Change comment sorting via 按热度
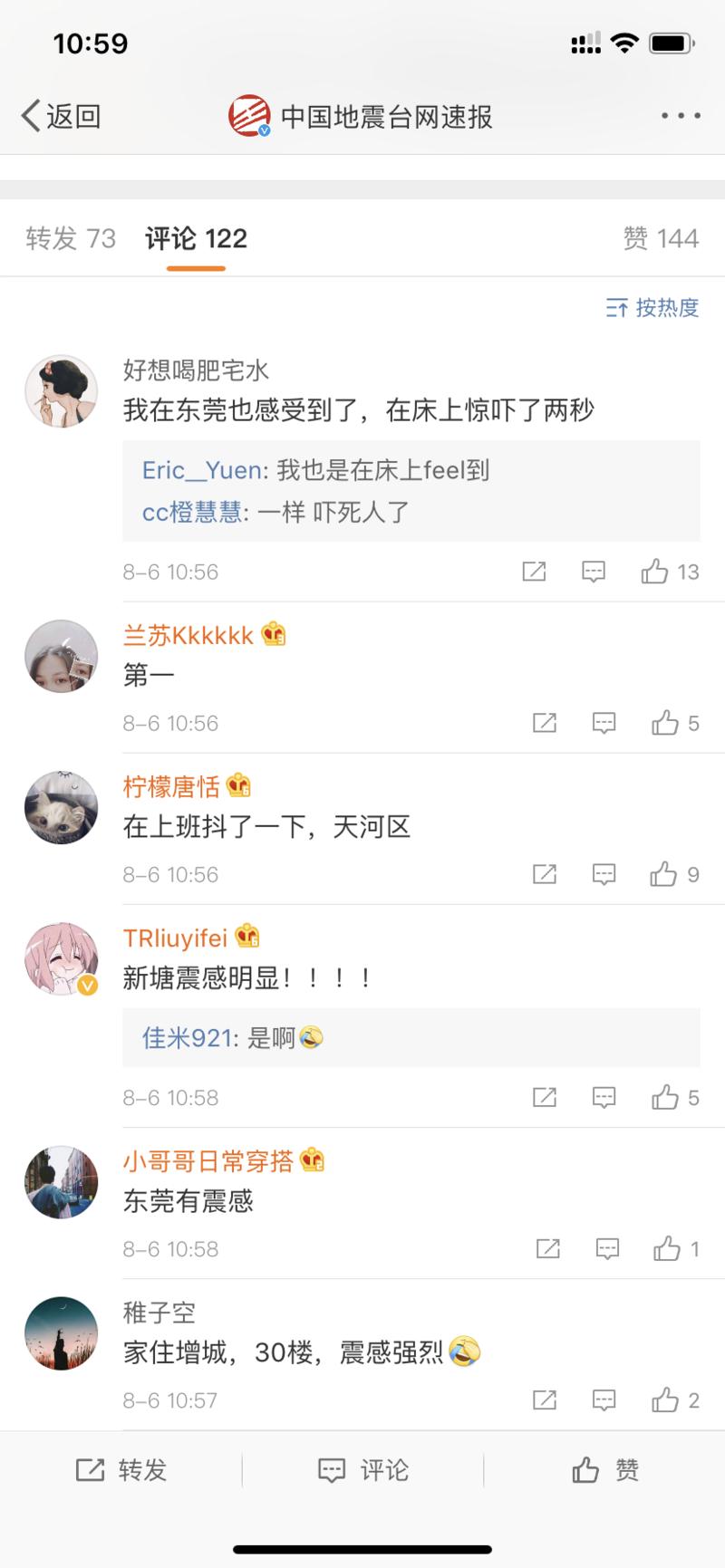 [652, 308]
